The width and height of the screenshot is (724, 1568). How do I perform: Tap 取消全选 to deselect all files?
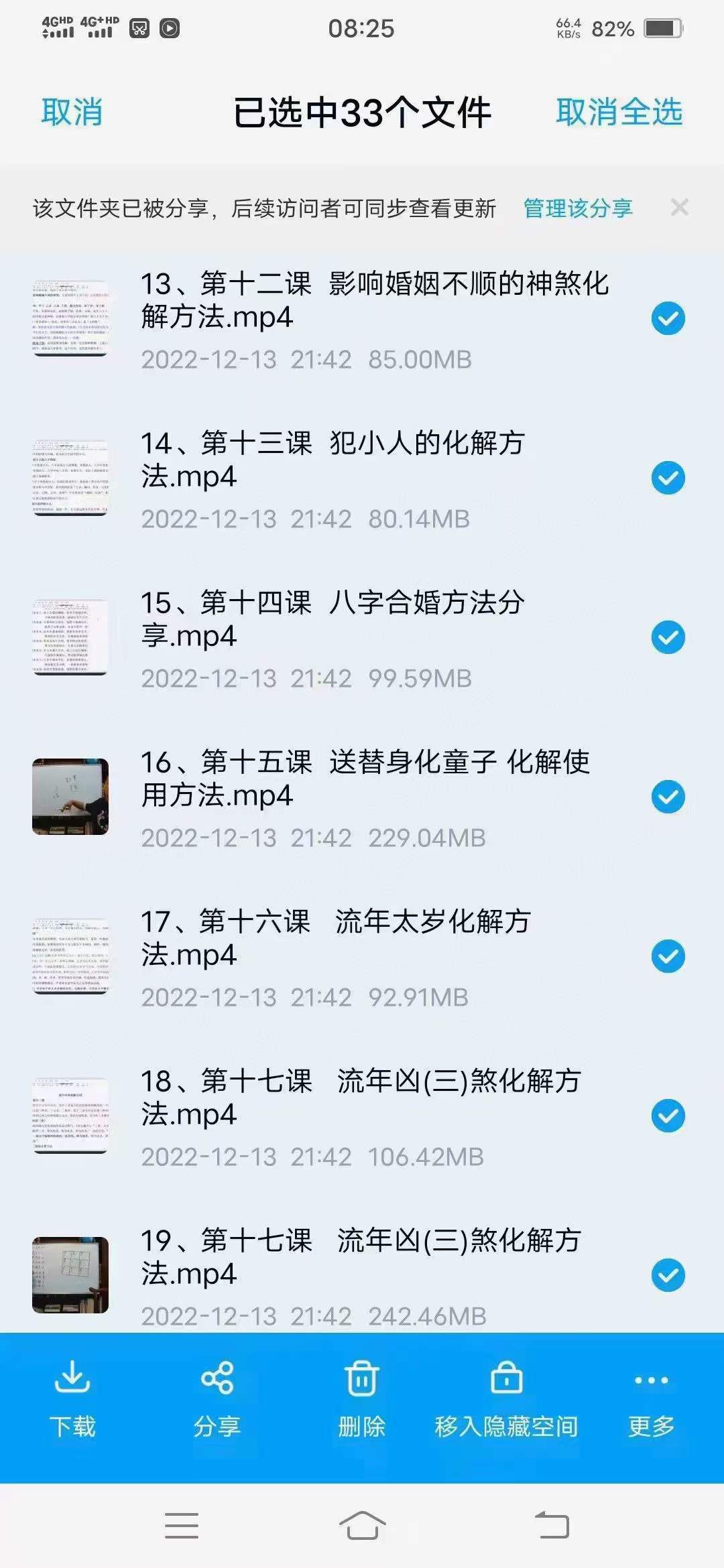(619, 112)
